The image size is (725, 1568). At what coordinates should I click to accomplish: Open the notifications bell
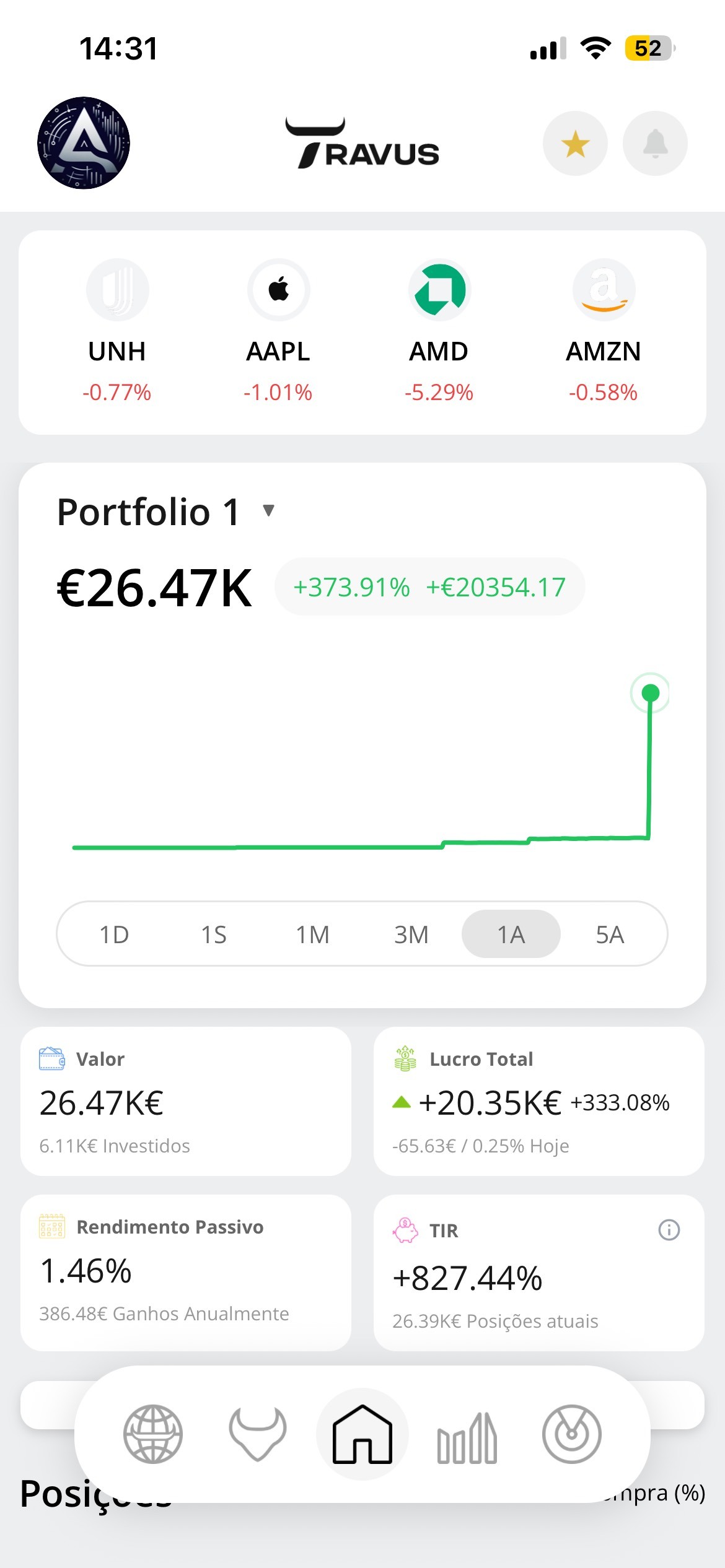(x=655, y=144)
